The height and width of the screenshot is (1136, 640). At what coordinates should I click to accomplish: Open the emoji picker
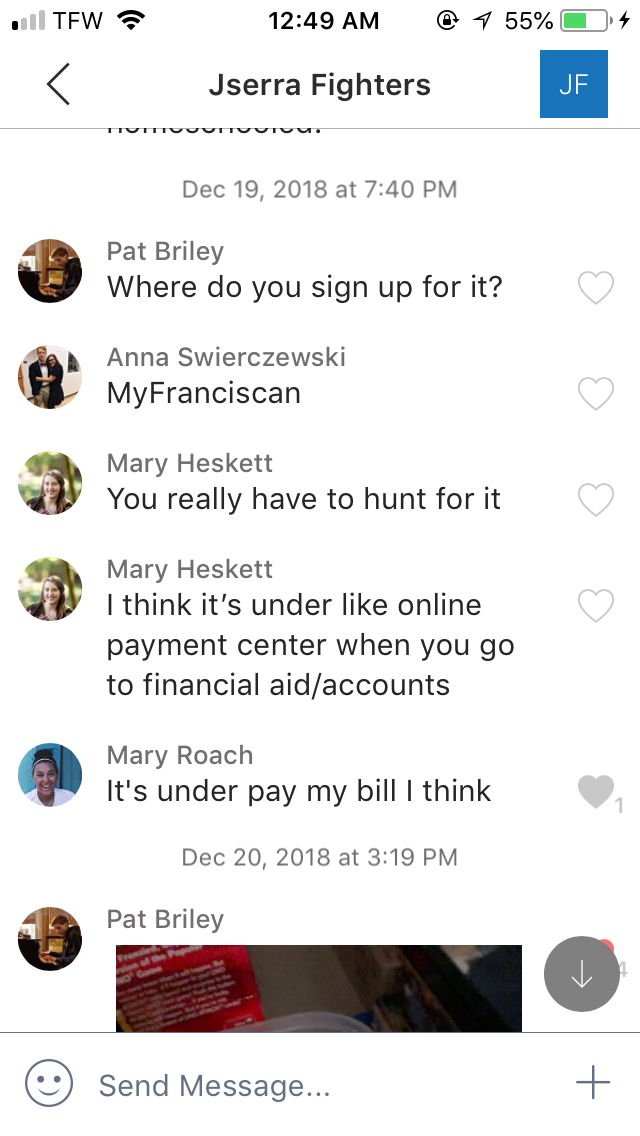[49, 1083]
